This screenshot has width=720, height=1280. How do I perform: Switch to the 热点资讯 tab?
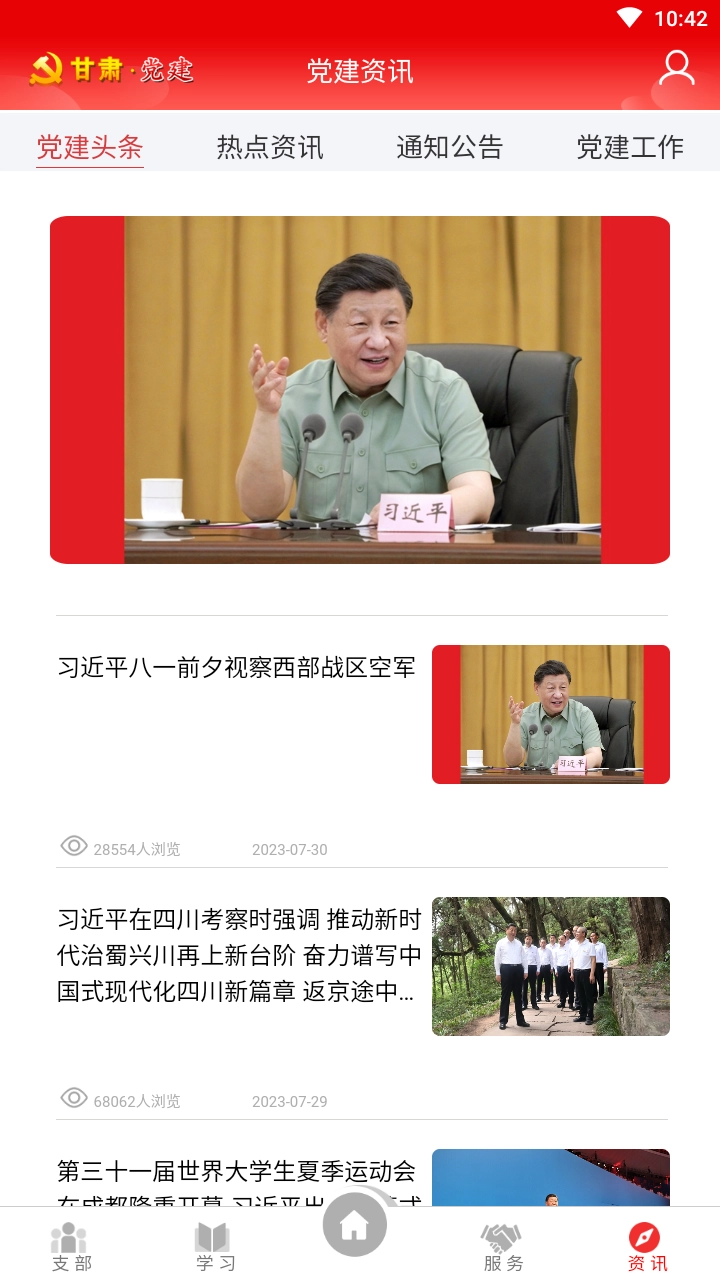tap(270, 147)
